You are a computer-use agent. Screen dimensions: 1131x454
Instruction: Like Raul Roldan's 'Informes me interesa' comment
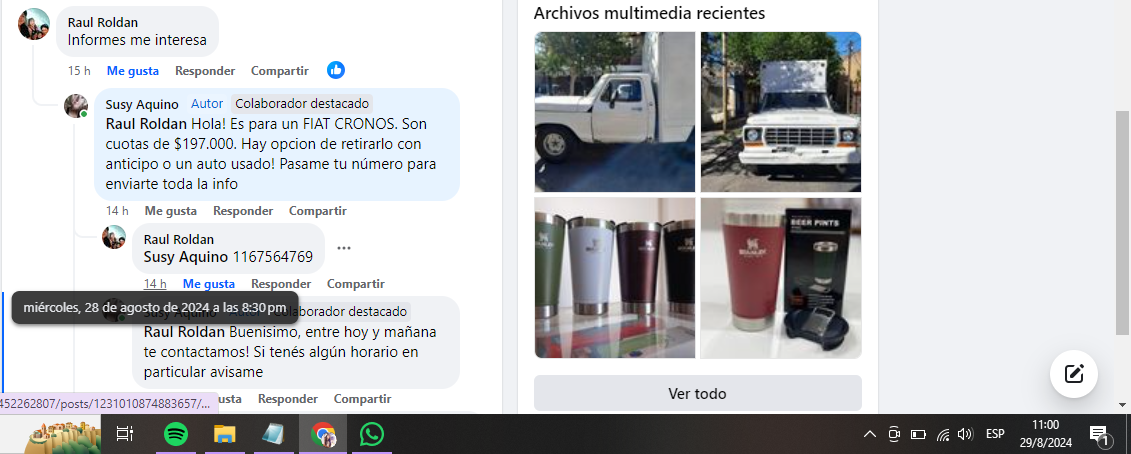tap(133, 71)
